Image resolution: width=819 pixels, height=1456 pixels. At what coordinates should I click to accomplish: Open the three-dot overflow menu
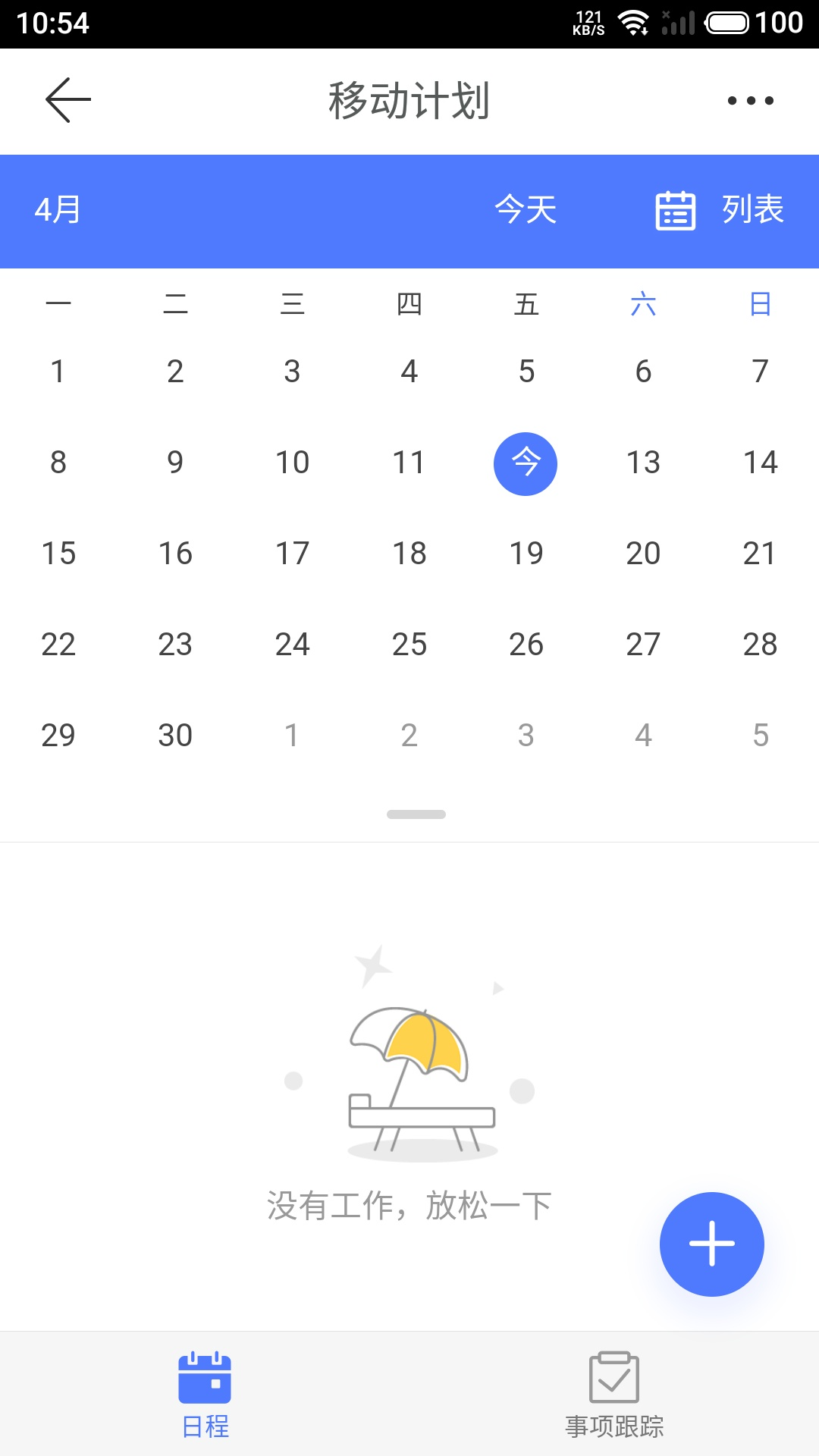click(750, 100)
